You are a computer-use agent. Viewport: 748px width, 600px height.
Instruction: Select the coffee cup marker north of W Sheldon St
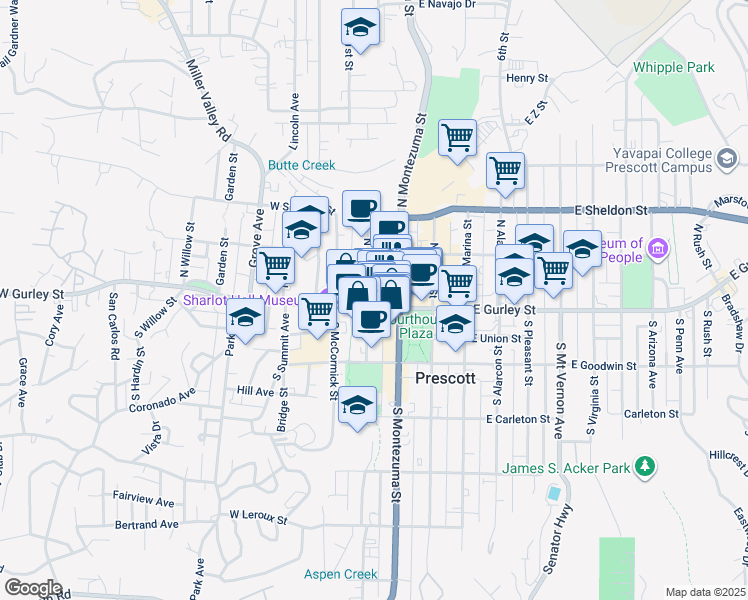361,208
